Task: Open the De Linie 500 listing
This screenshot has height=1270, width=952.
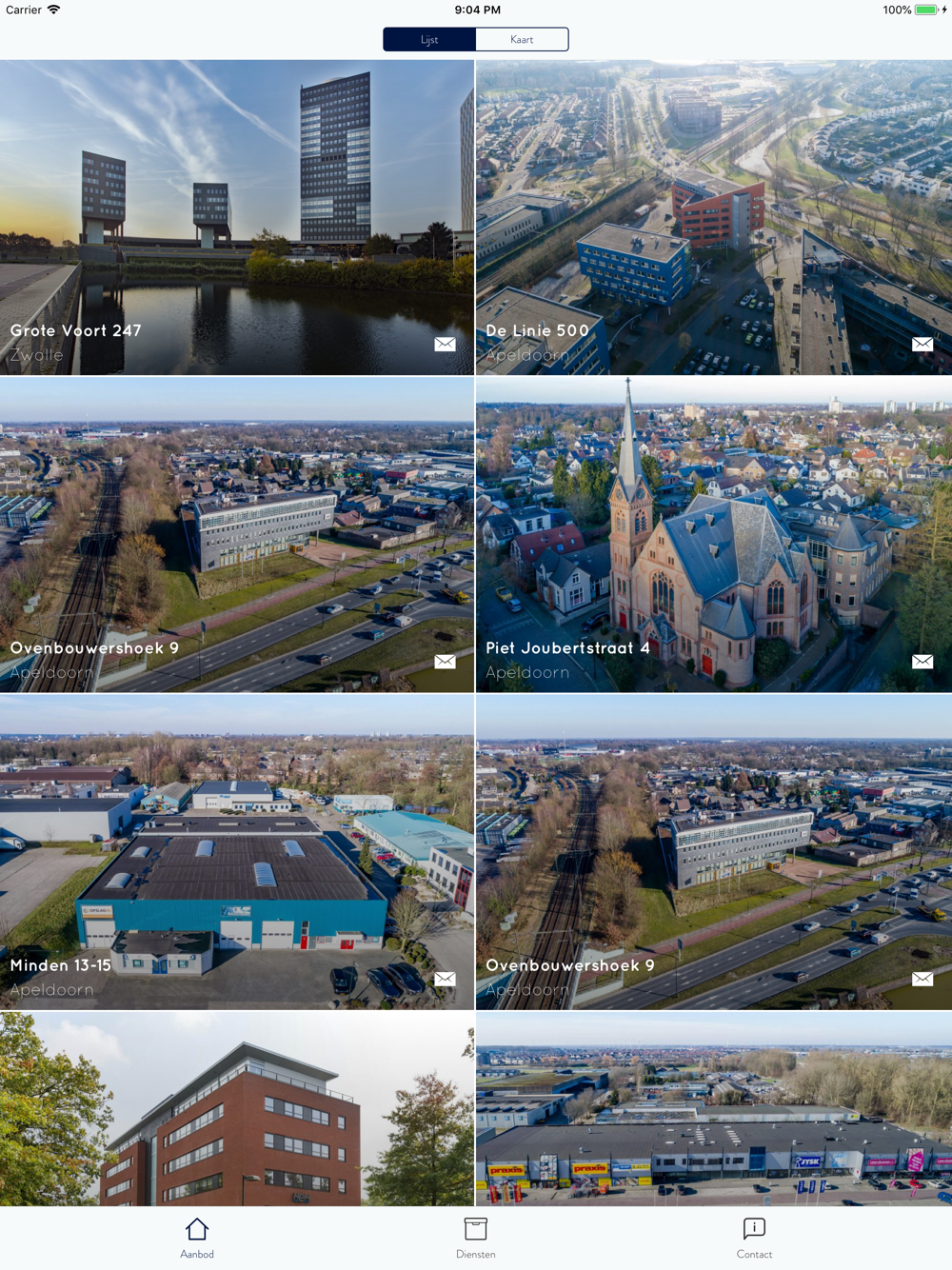Action: [x=714, y=217]
